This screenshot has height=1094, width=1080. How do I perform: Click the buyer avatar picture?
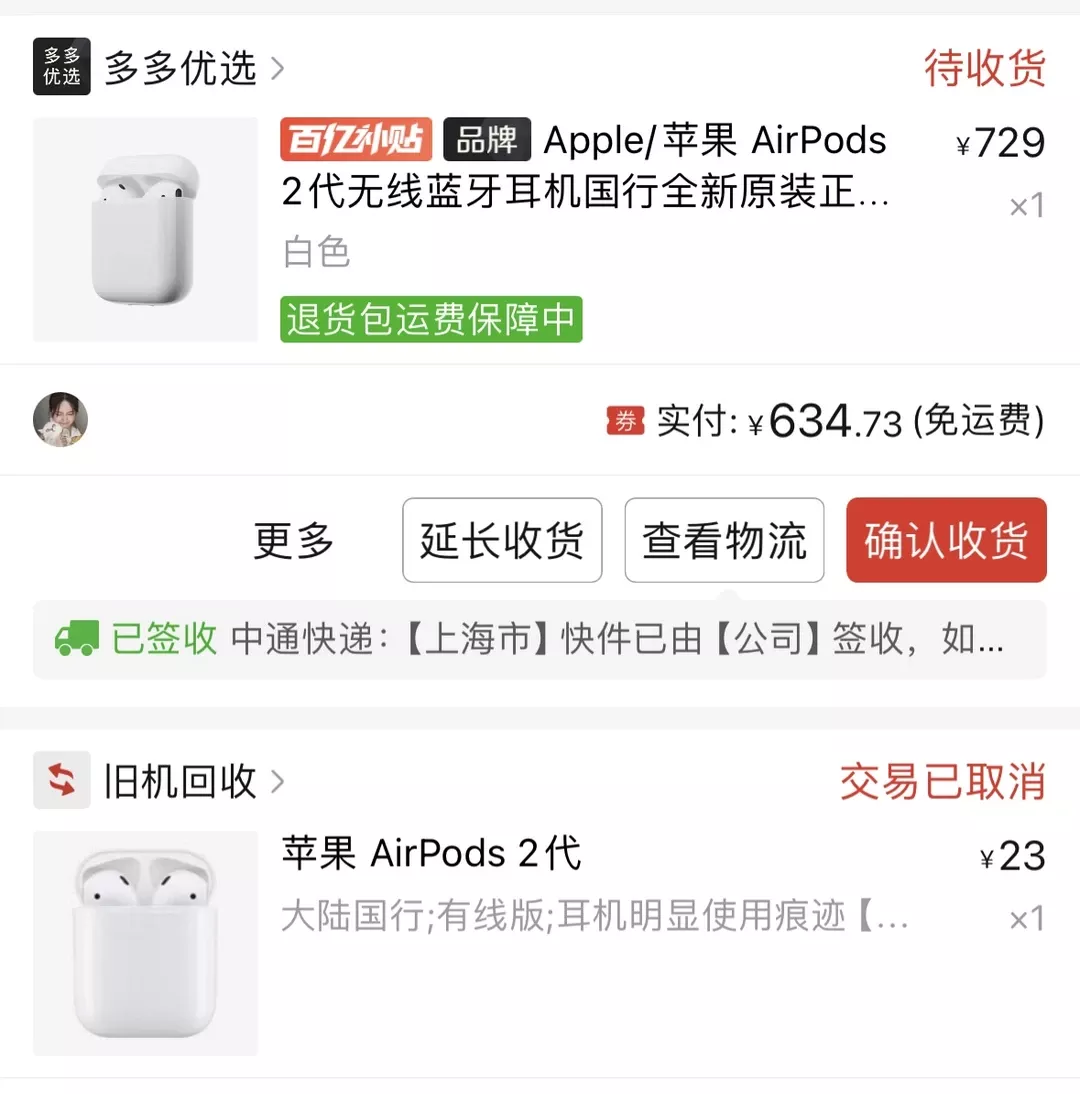point(60,419)
